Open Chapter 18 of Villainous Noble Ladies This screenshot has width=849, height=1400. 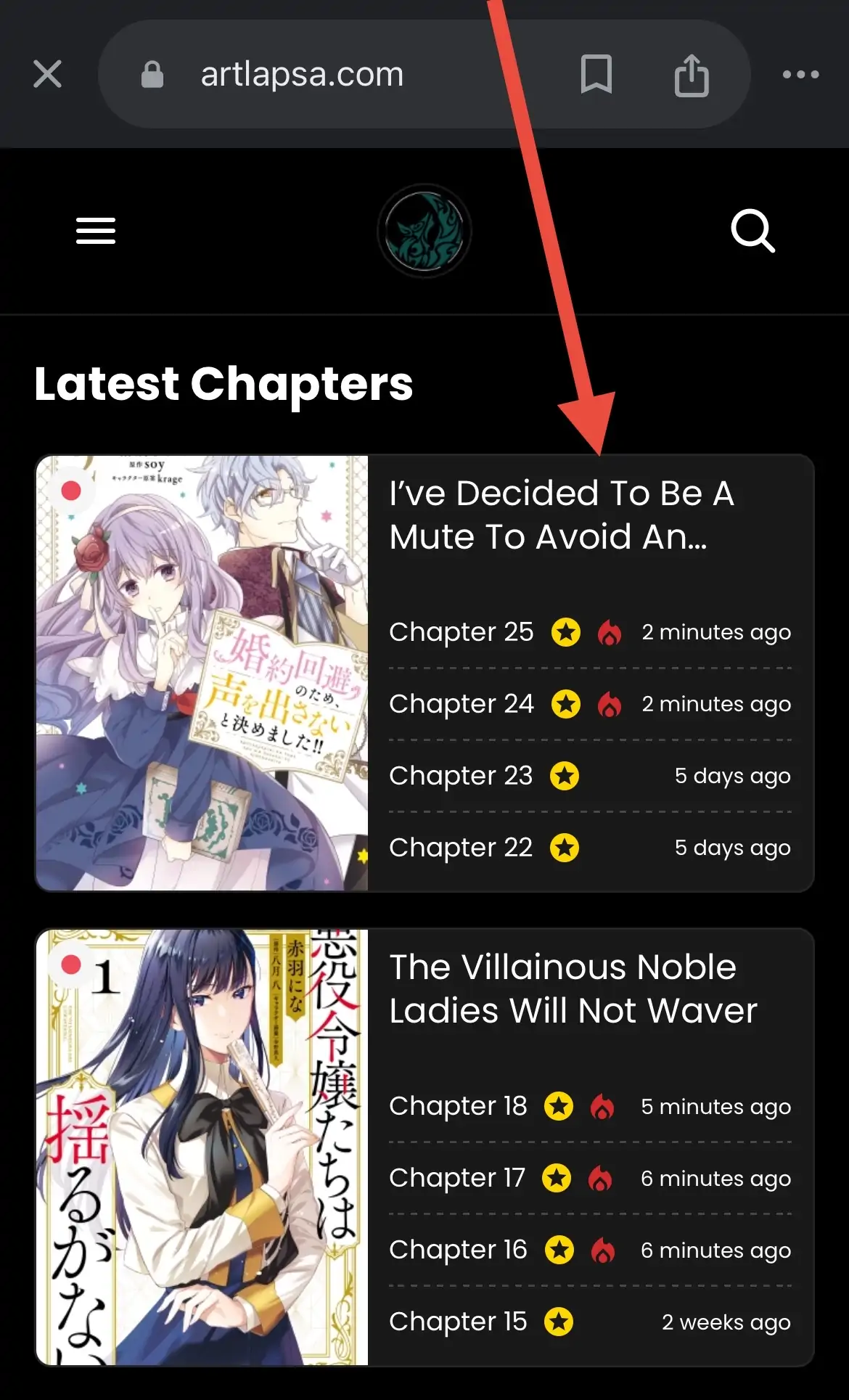click(x=458, y=1106)
